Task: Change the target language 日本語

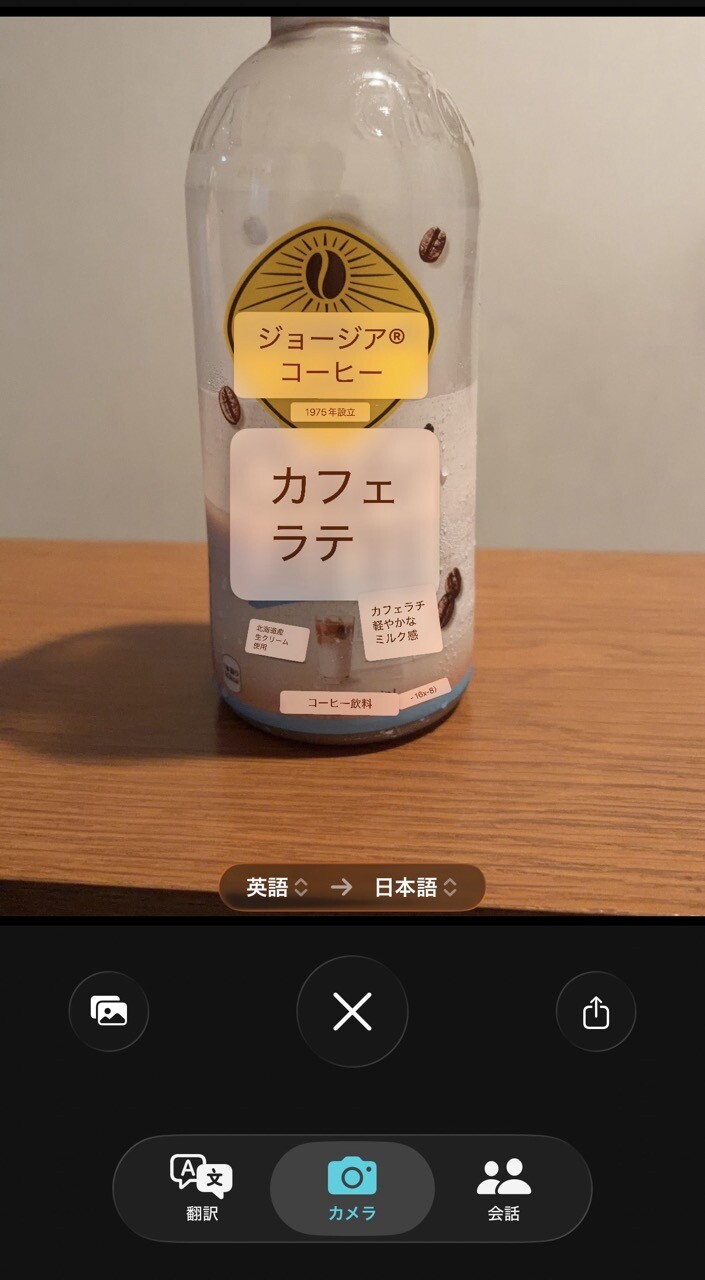Action: (415, 887)
